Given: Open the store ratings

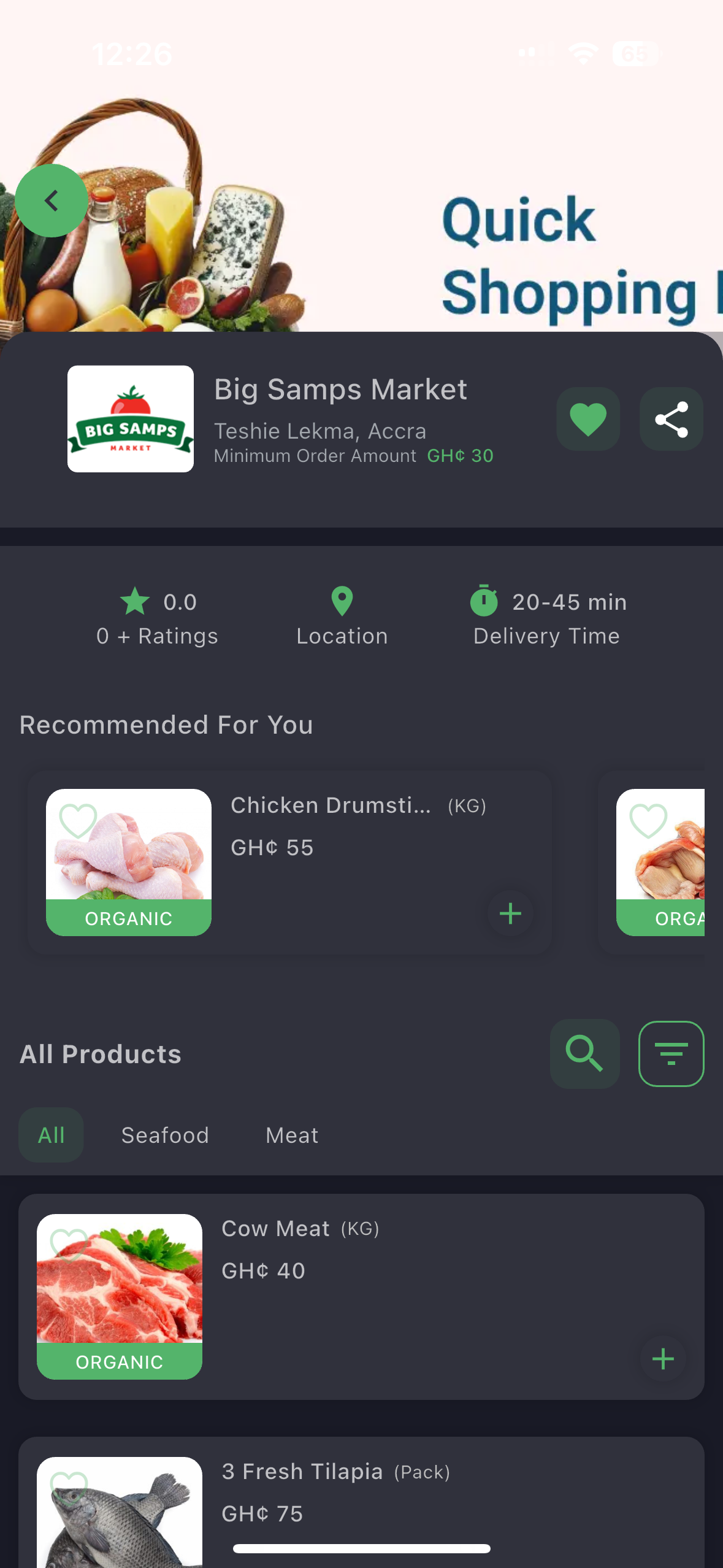Looking at the screenshot, I should coord(157,617).
